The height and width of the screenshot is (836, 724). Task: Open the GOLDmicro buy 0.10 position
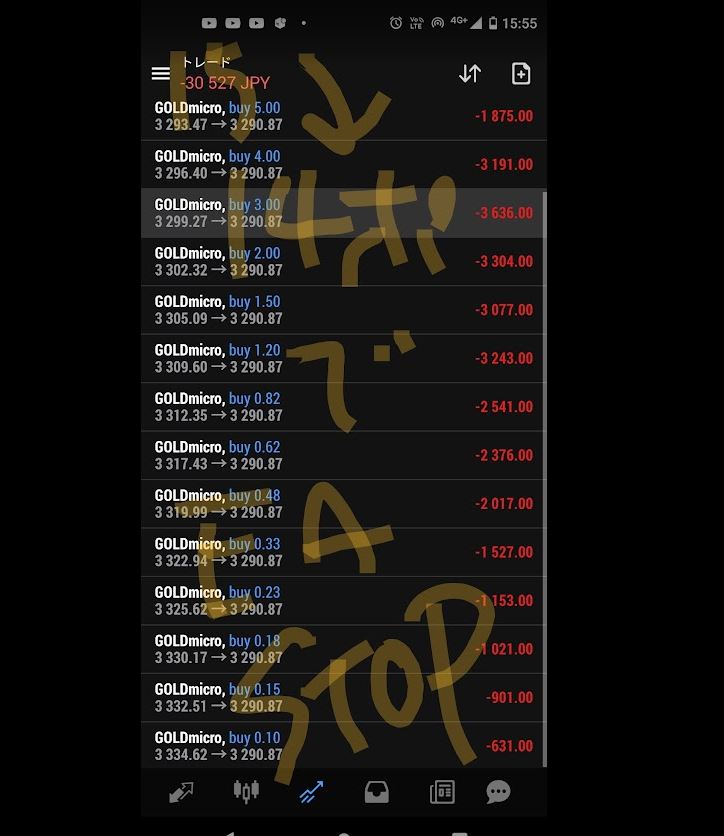[x=343, y=746]
